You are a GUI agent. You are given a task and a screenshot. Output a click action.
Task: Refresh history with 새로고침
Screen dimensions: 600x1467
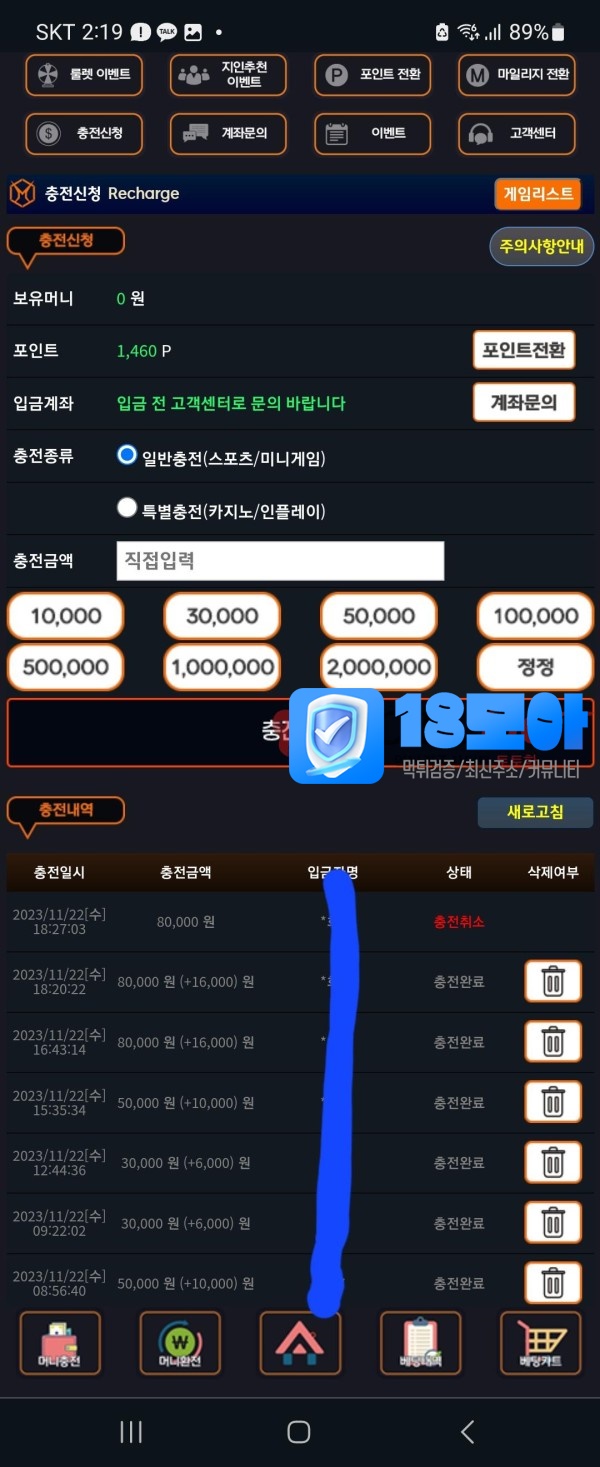(x=535, y=812)
